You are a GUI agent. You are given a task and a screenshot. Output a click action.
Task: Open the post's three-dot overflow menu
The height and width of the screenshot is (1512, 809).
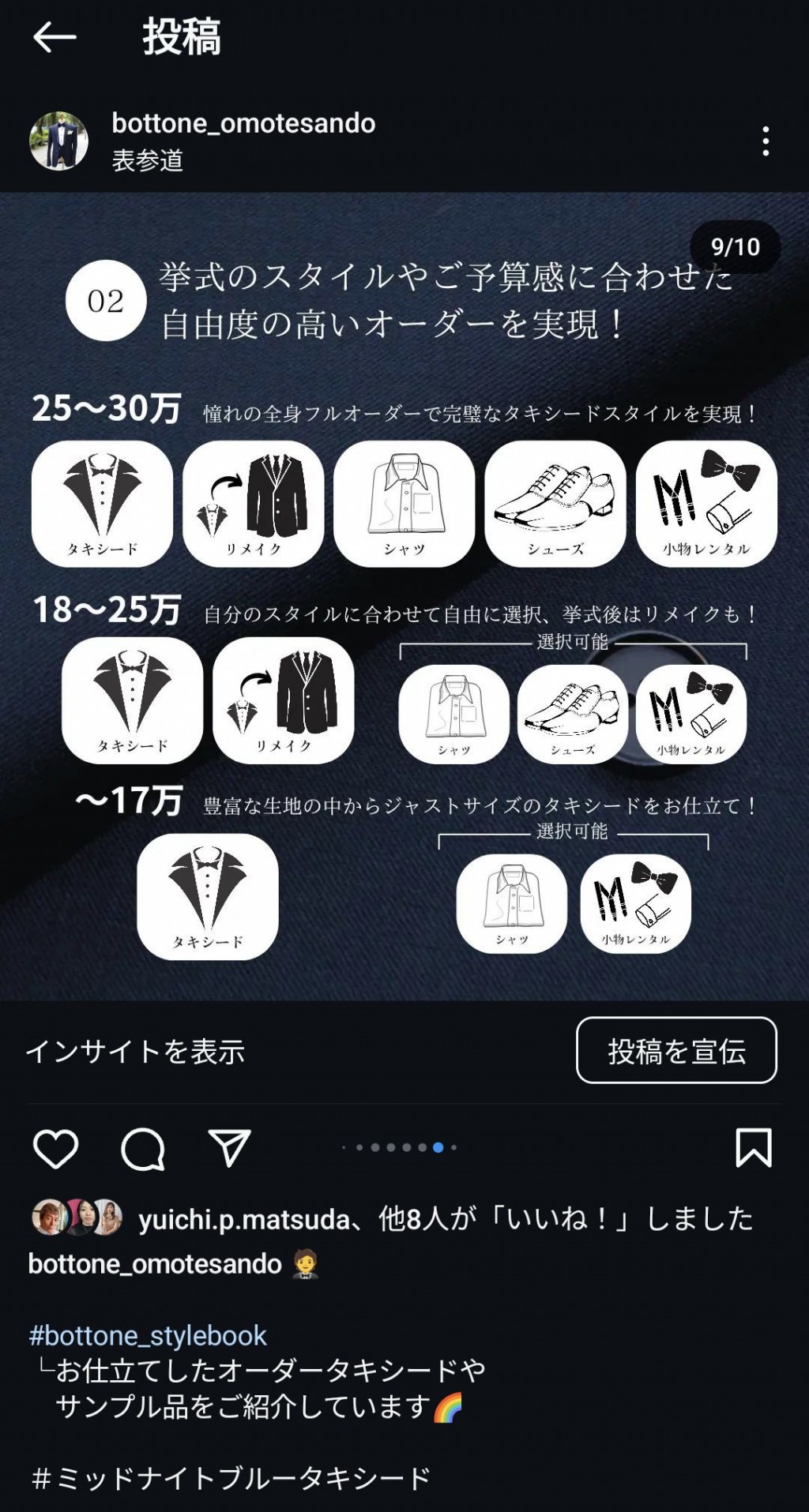765,141
